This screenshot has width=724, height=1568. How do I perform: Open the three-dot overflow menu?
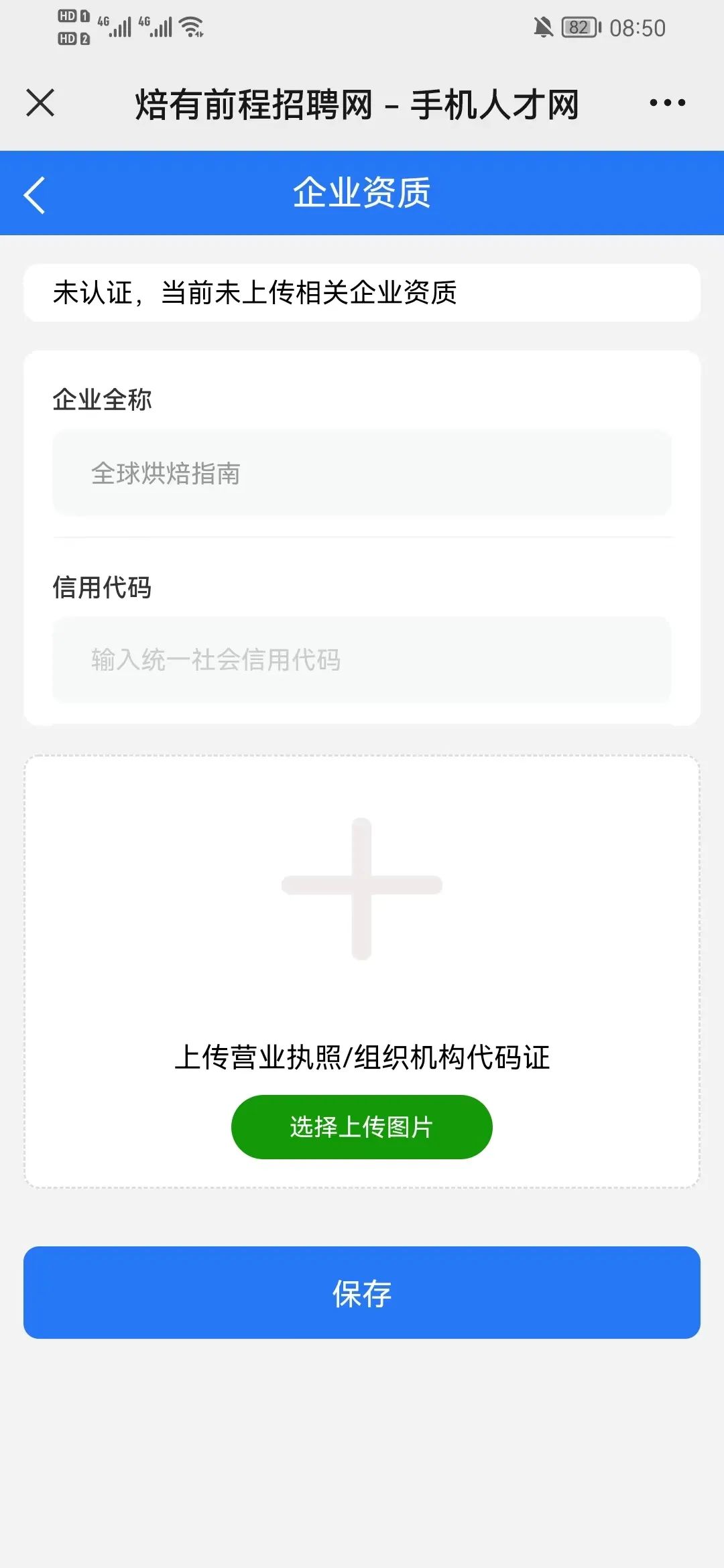[x=667, y=103]
